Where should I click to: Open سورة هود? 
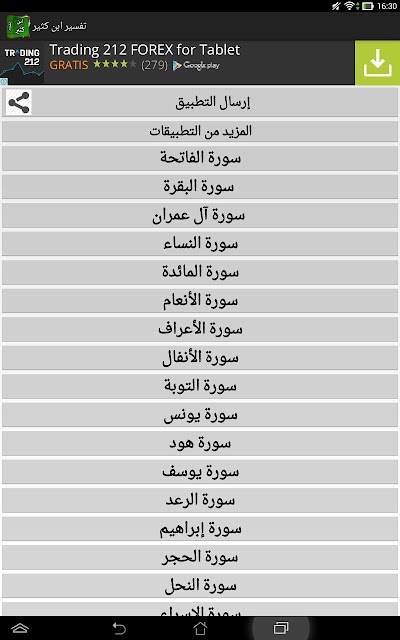[x=200, y=444]
